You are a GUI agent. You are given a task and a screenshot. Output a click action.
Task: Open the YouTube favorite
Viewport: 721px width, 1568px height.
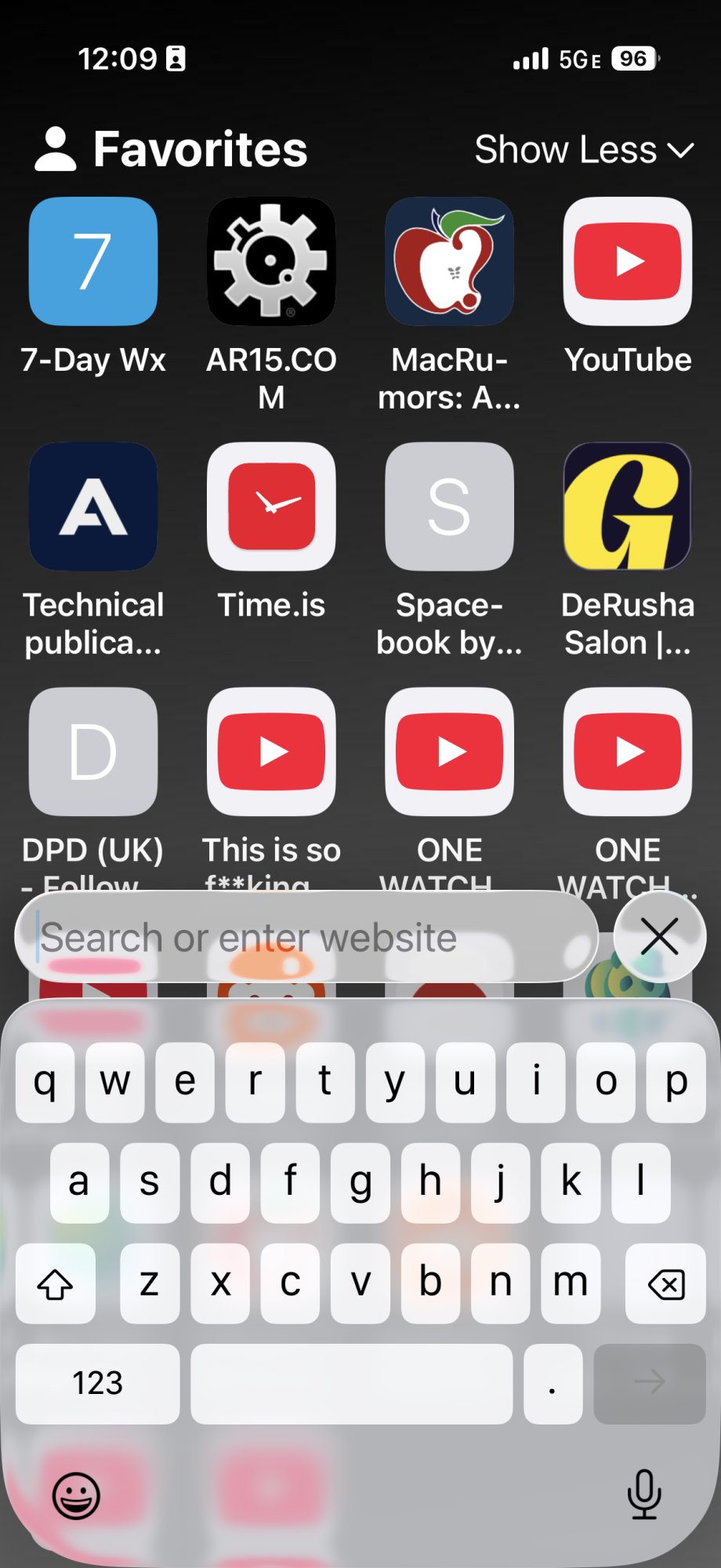pos(627,262)
